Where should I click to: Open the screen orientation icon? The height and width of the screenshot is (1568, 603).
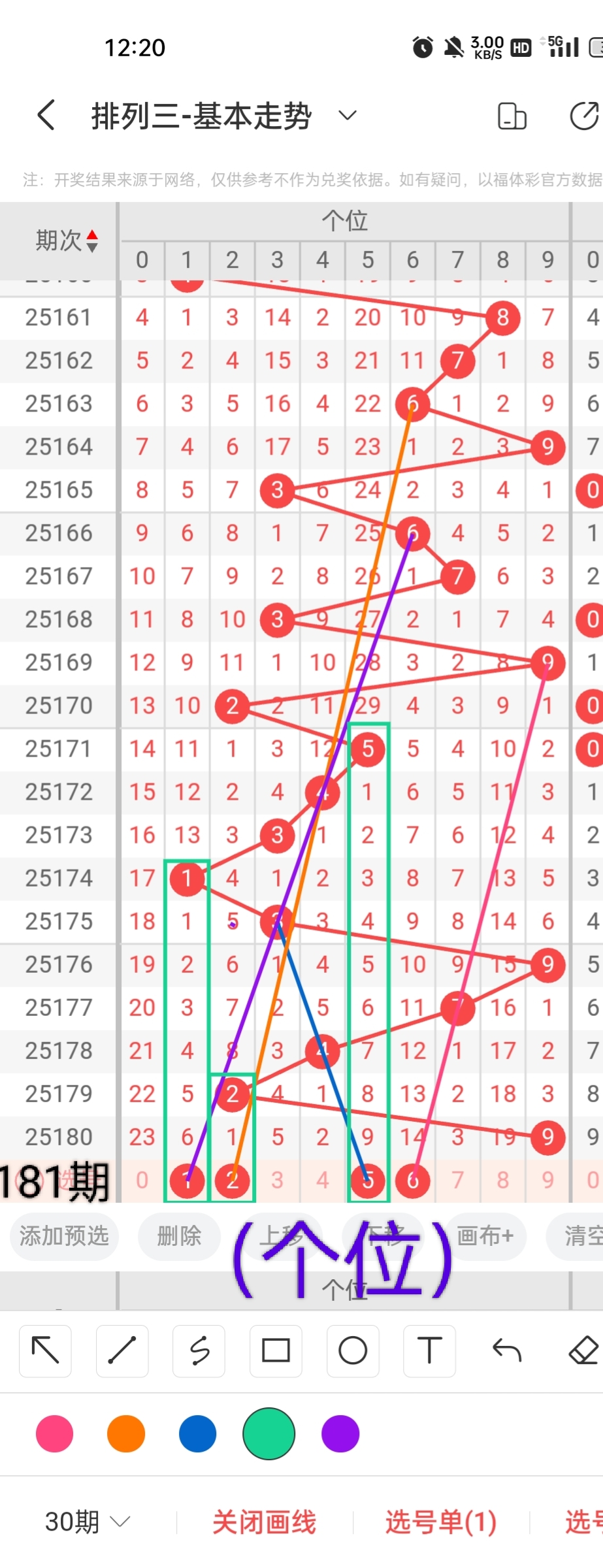[x=512, y=116]
